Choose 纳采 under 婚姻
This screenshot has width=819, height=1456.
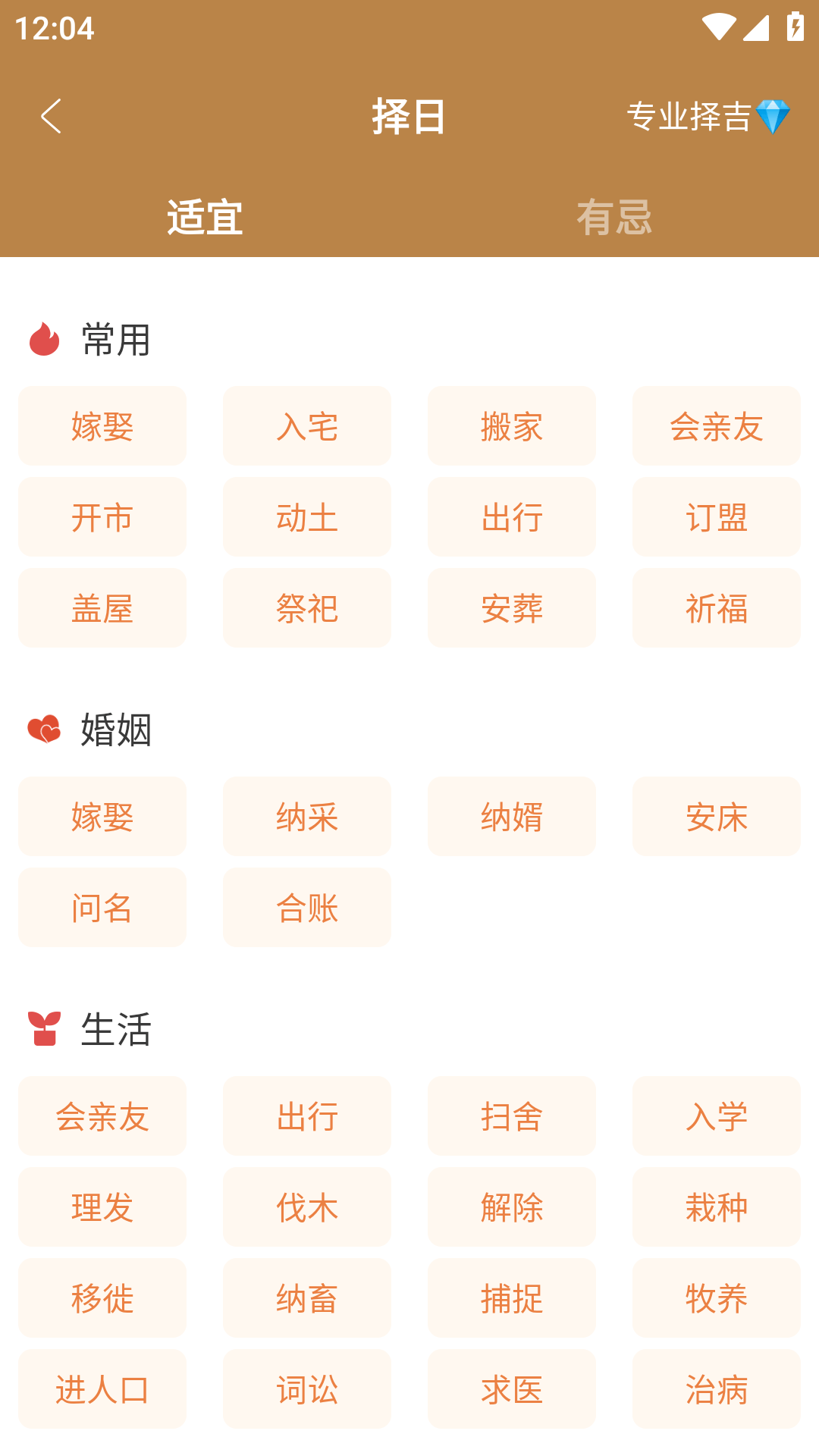[306, 817]
